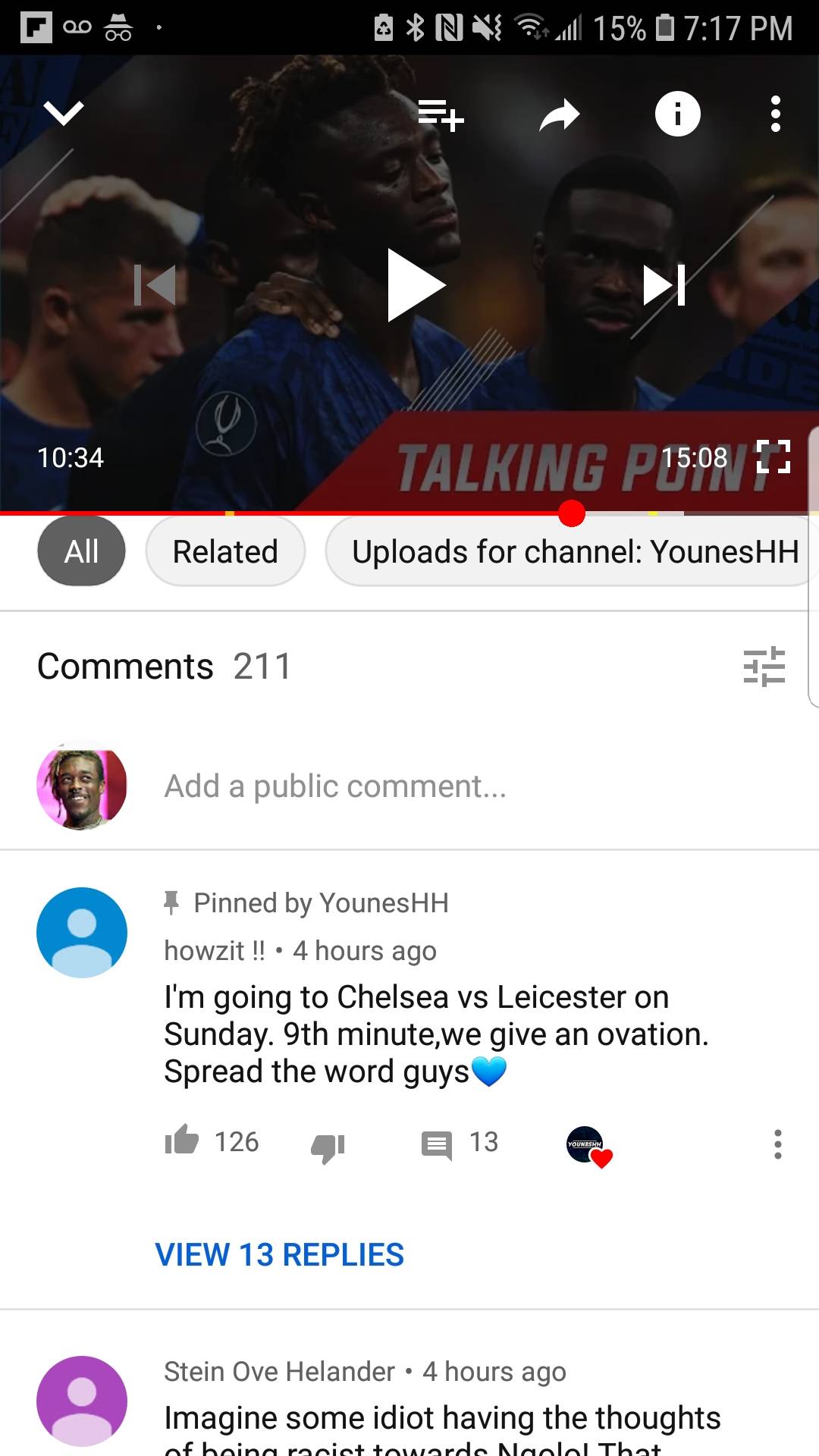This screenshot has height=1456, width=819.
Task: Like howzit !!'s pinned comment
Action: 182,1141
